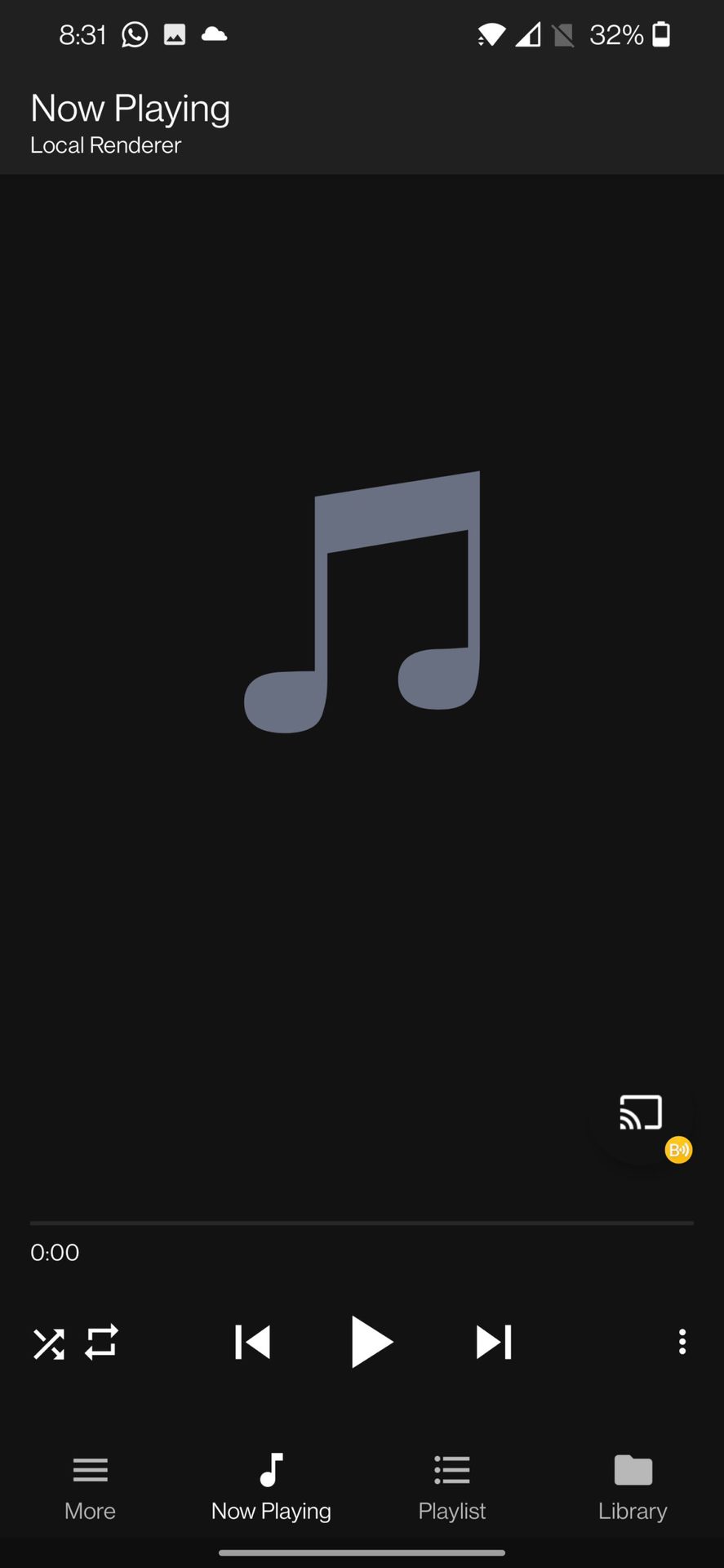Select the Now Playing tab
Image resolution: width=724 pixels, height=1568 pixels.
pyautogui.click(x=271, y=1488)
